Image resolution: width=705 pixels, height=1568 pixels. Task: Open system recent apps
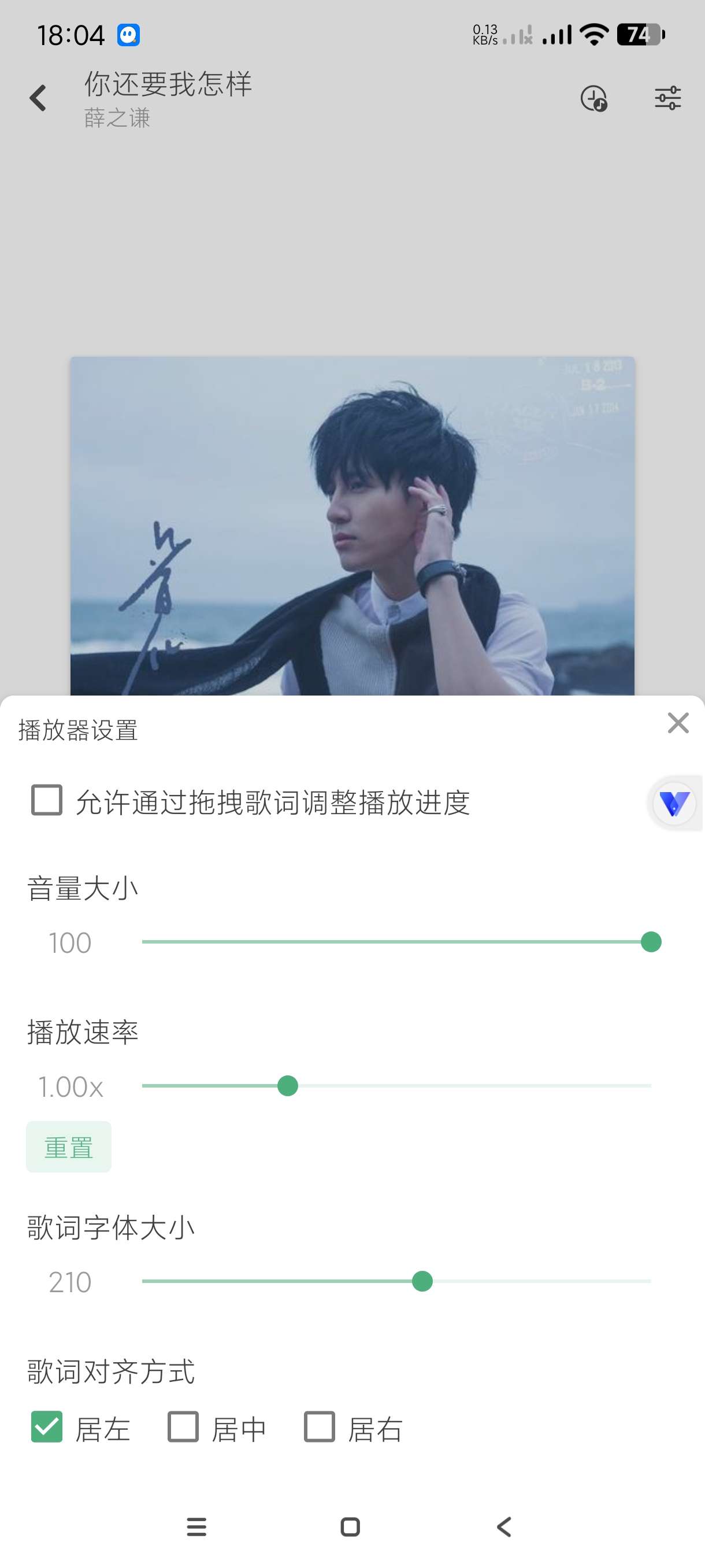(x=196, y=1526)
